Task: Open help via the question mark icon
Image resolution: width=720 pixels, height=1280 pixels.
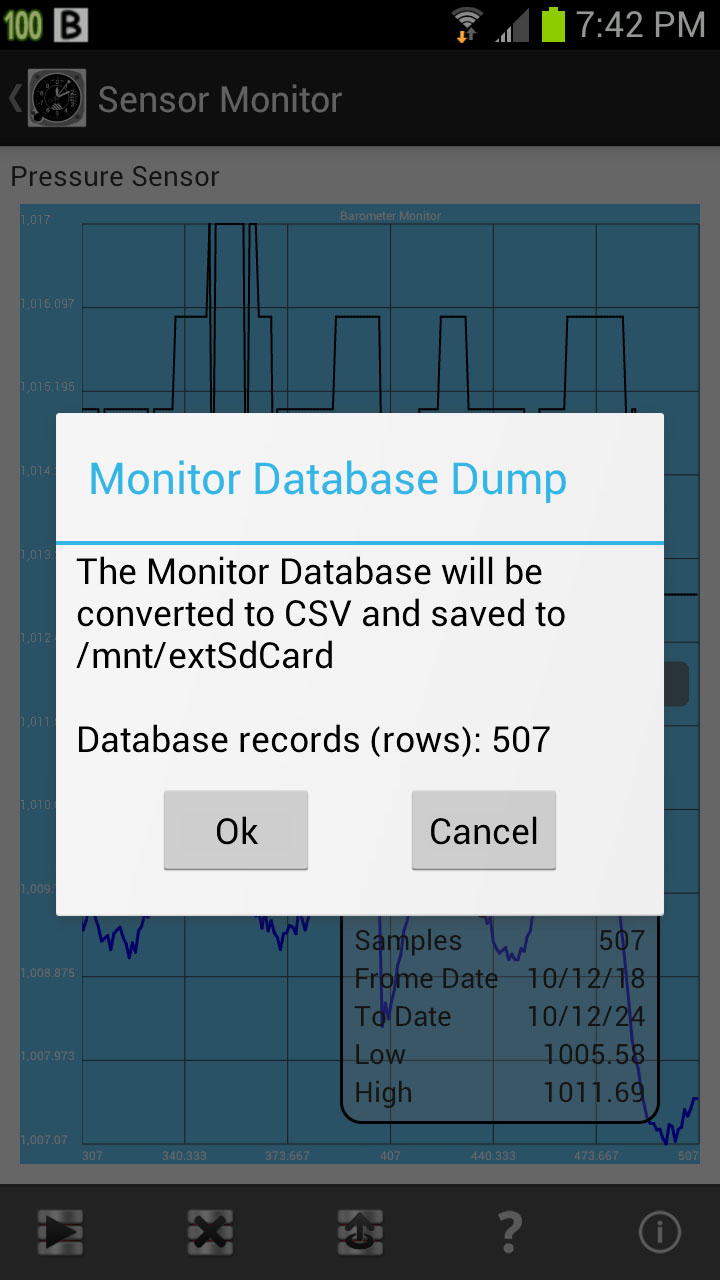Action: (510, 1232)
